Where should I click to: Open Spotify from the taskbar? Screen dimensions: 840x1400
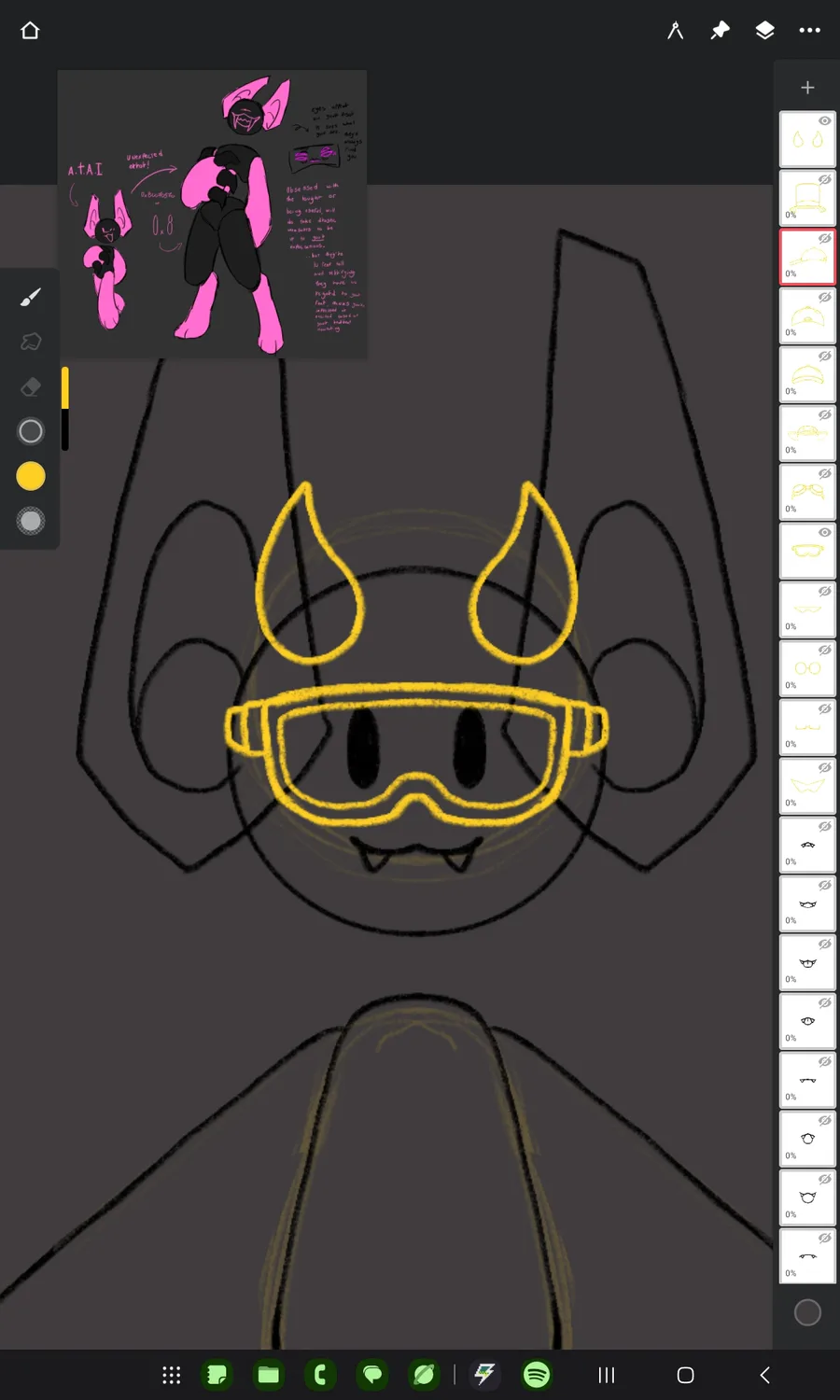[x=537, y=1374]
